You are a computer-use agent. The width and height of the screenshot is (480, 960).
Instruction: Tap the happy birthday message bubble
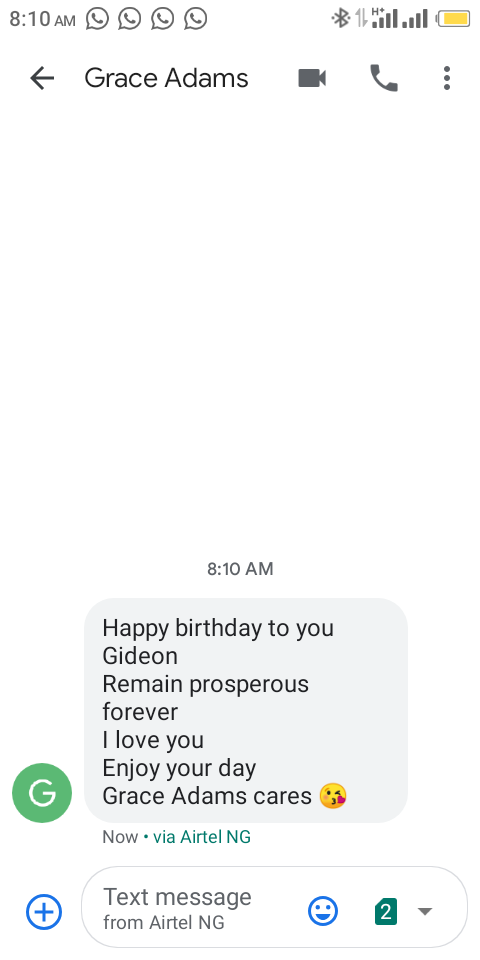(246, 711)
